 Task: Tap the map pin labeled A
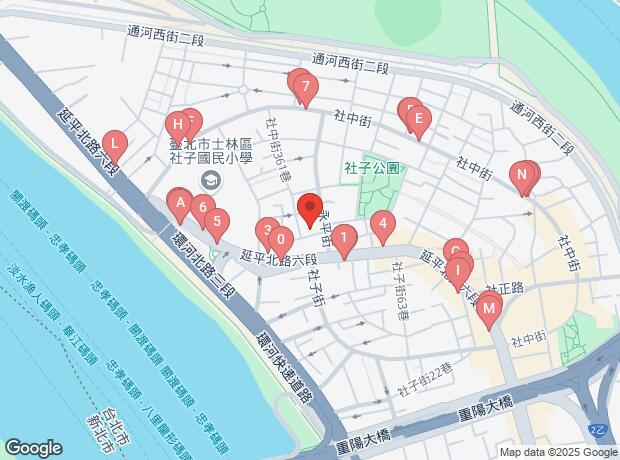[x=179, y=204]
